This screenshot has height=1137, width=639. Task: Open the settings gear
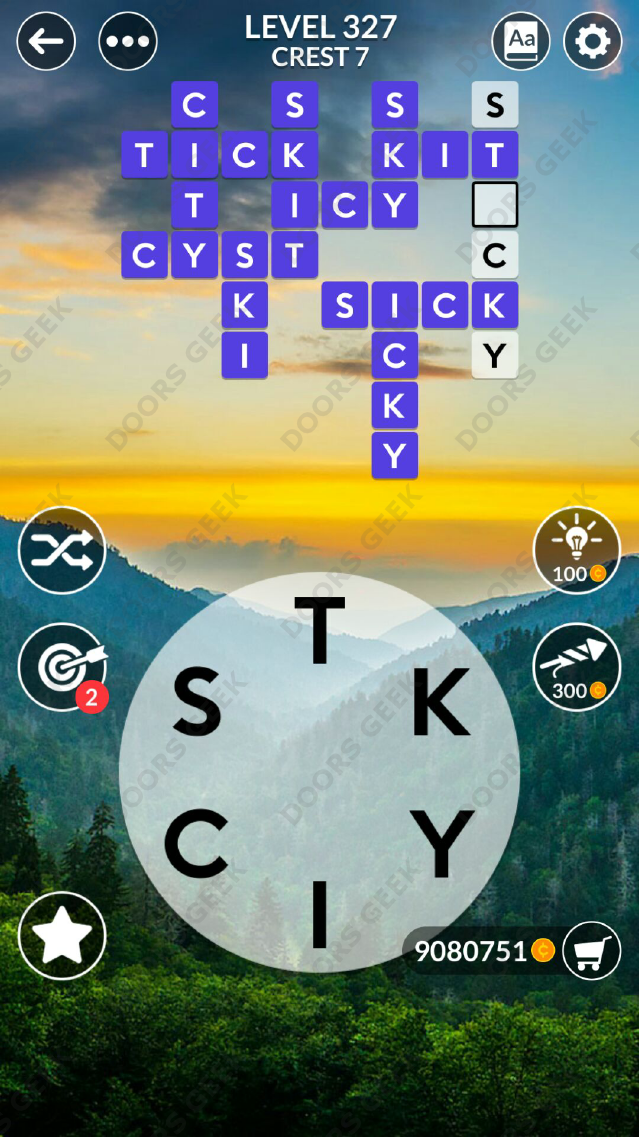tap(593, 41)
